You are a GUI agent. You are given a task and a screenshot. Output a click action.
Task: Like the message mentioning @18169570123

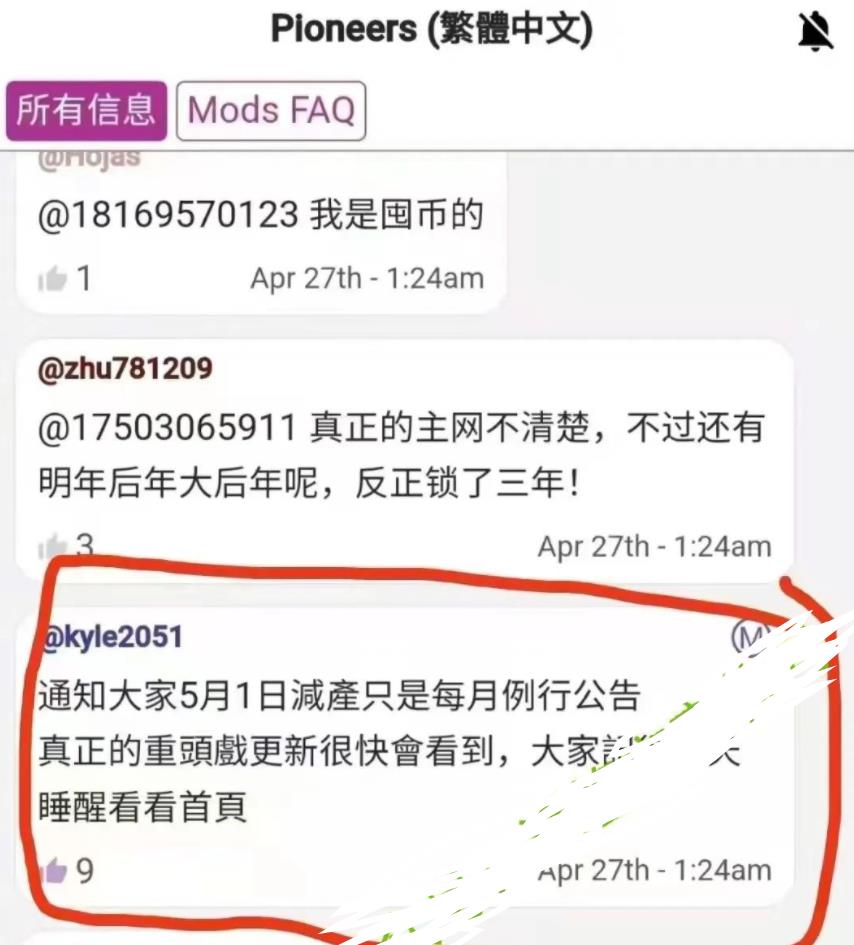[52, 279]
